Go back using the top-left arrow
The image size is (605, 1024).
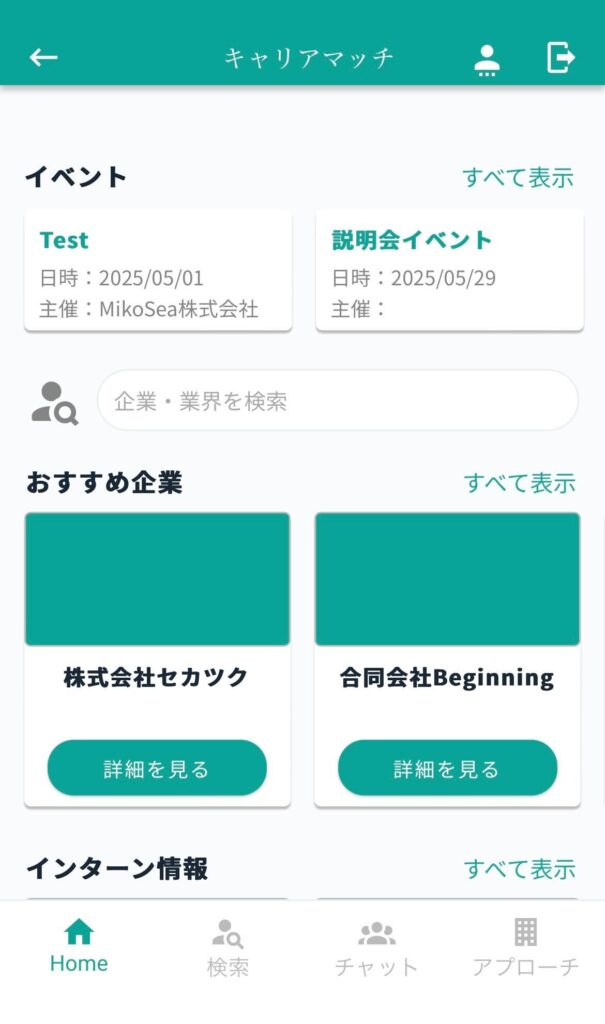click(x=43, y=57)
